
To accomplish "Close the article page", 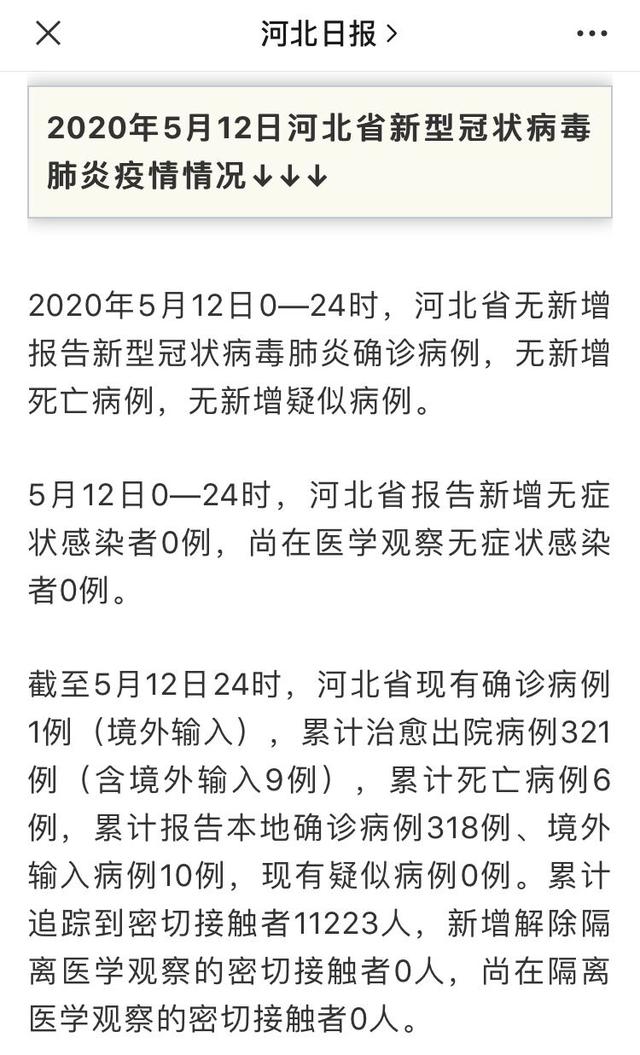I will pos(48,33).
